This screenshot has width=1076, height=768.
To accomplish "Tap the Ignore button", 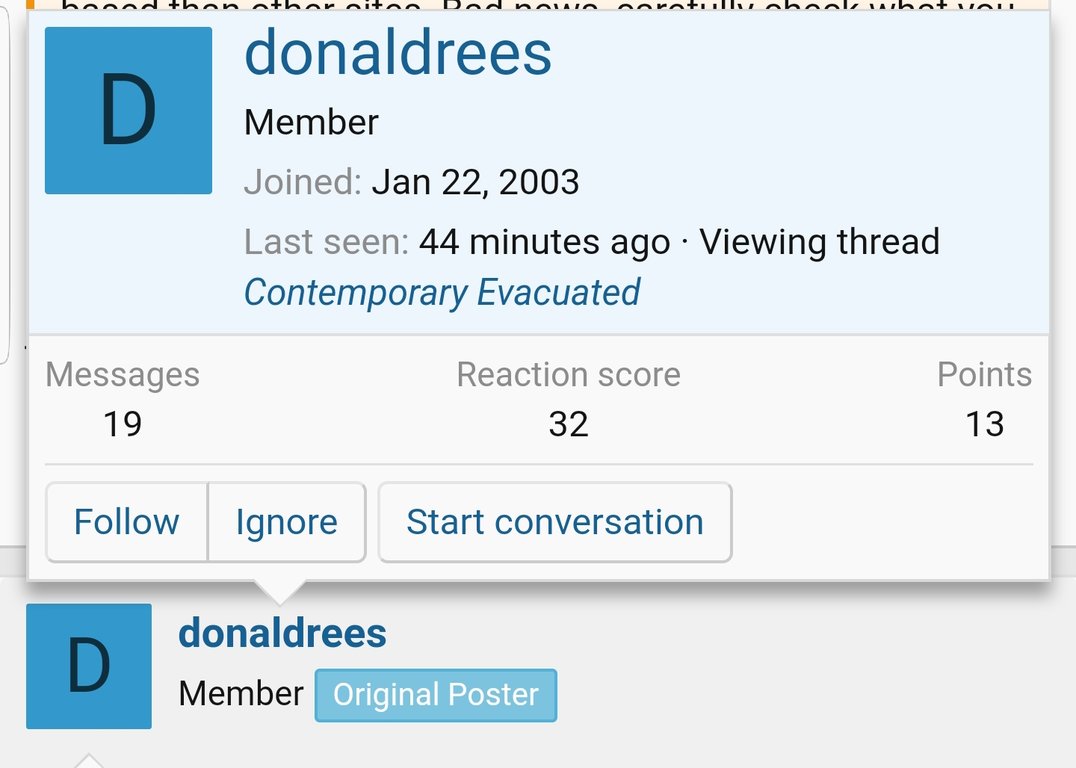I will pos(286,522).
